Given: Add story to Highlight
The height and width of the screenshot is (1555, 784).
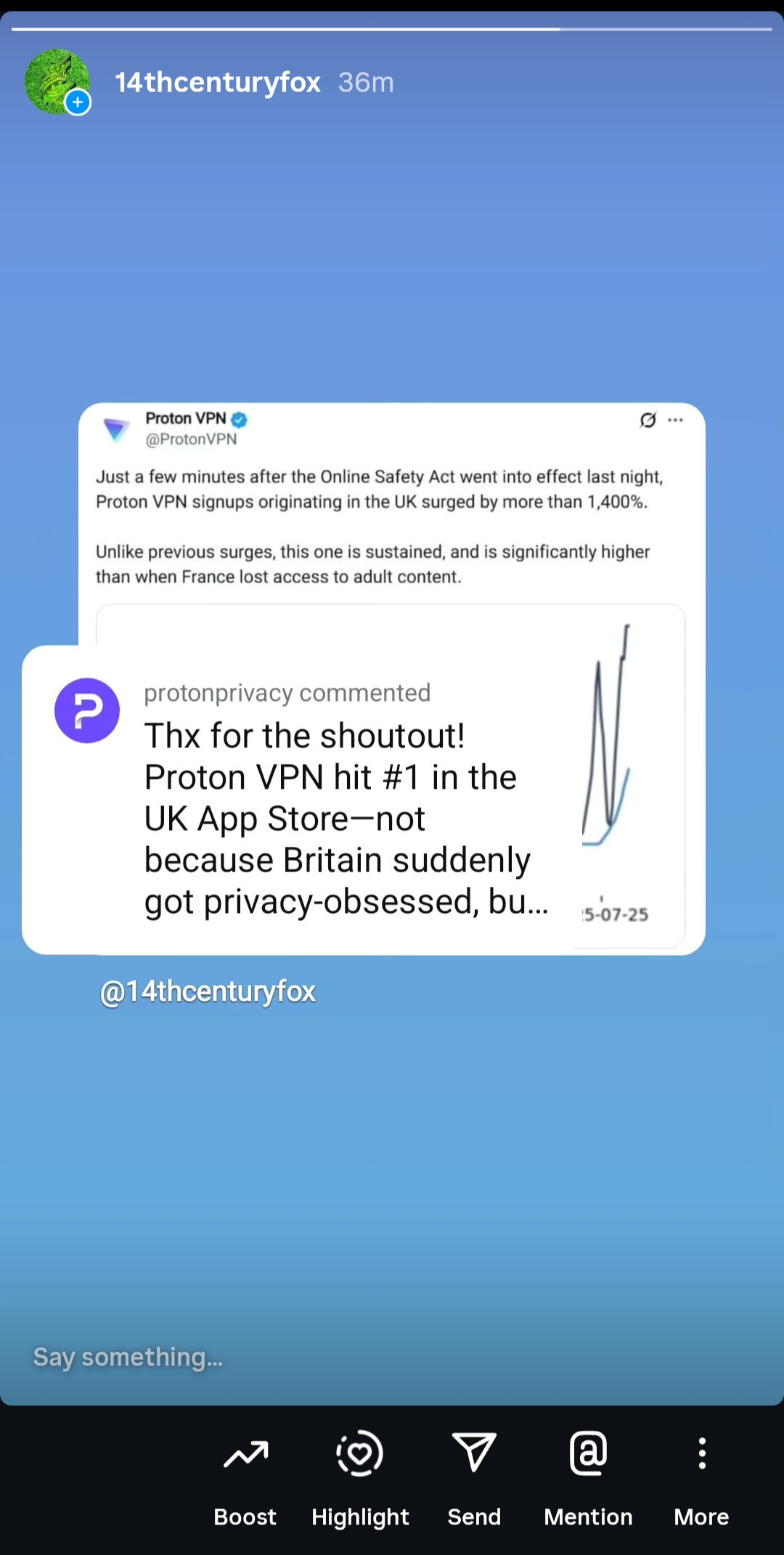Looking at the screenshot, I should tap(360, 1474).
